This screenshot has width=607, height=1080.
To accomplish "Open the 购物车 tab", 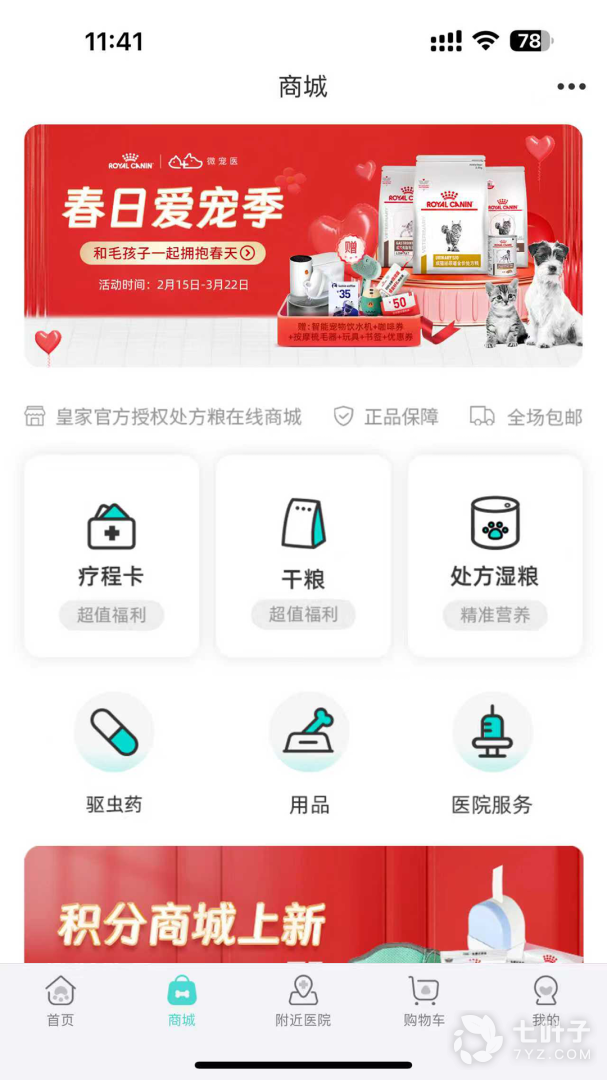I will tap(424, 1001).
